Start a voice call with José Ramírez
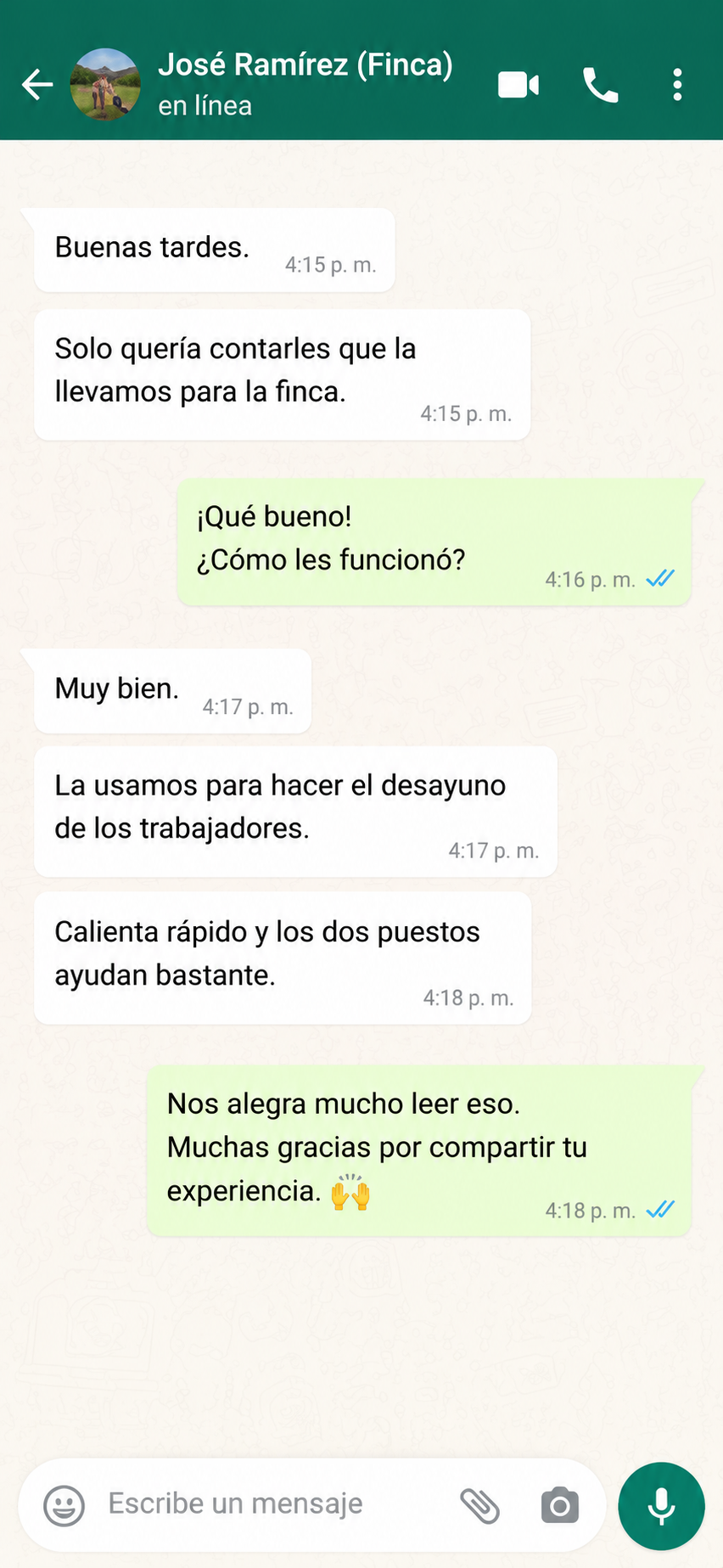Image resolution: width=723 pixels, height=1568 pixels. (600, 85)
